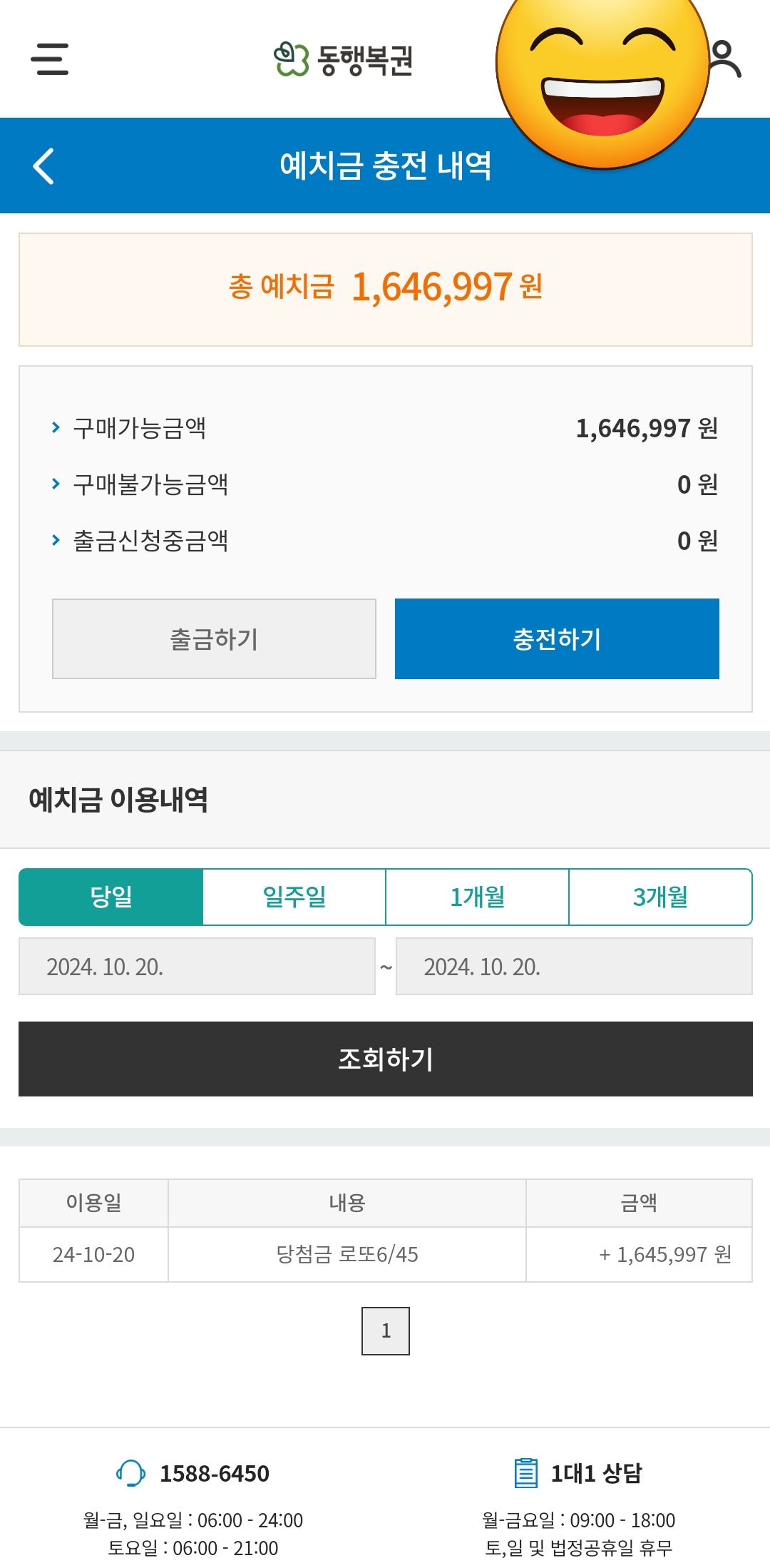Select the 당일 period tab
770x1568 pixels.
click(111, 897)
